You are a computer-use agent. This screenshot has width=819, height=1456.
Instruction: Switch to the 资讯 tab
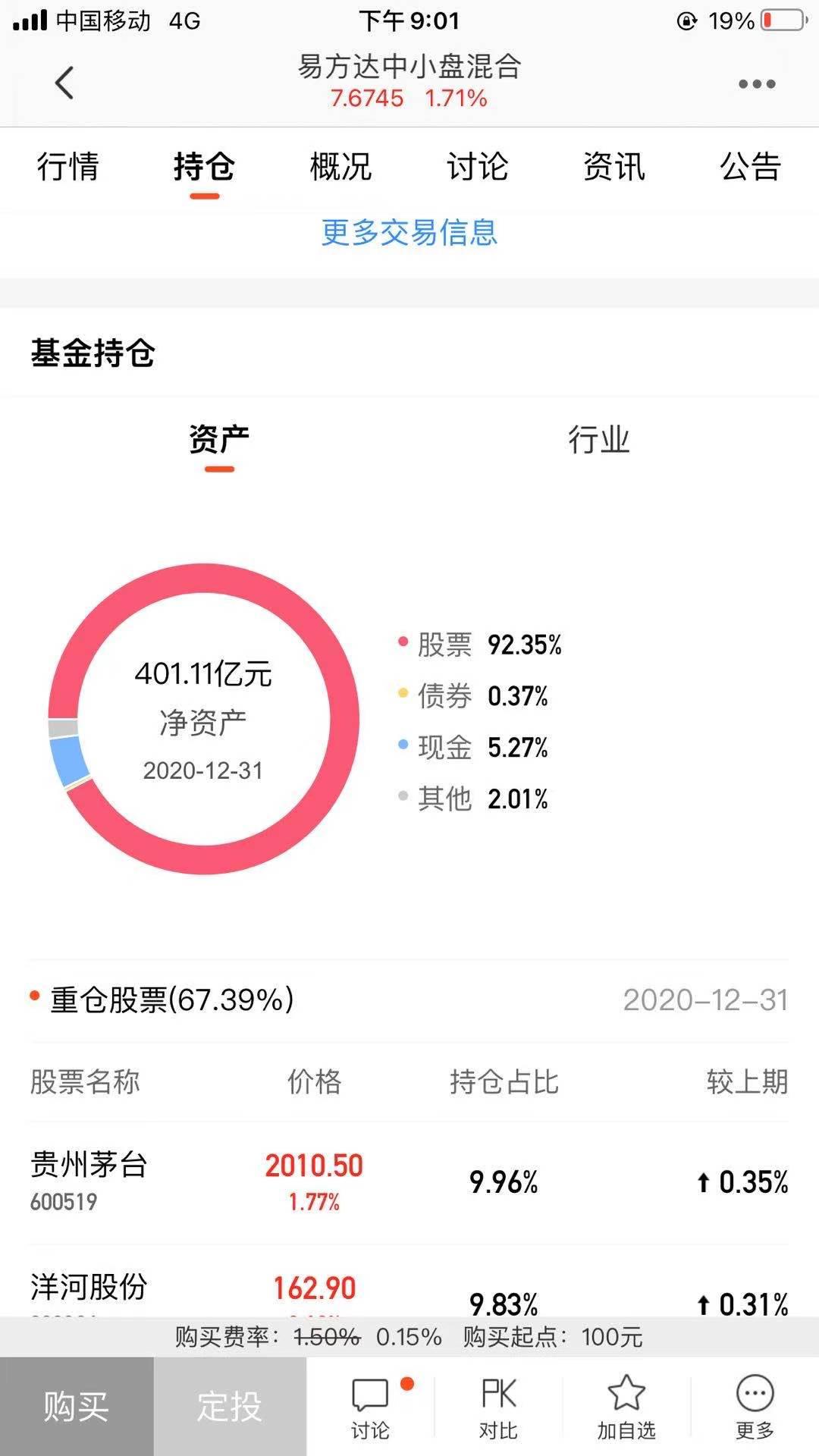point(613,167)
